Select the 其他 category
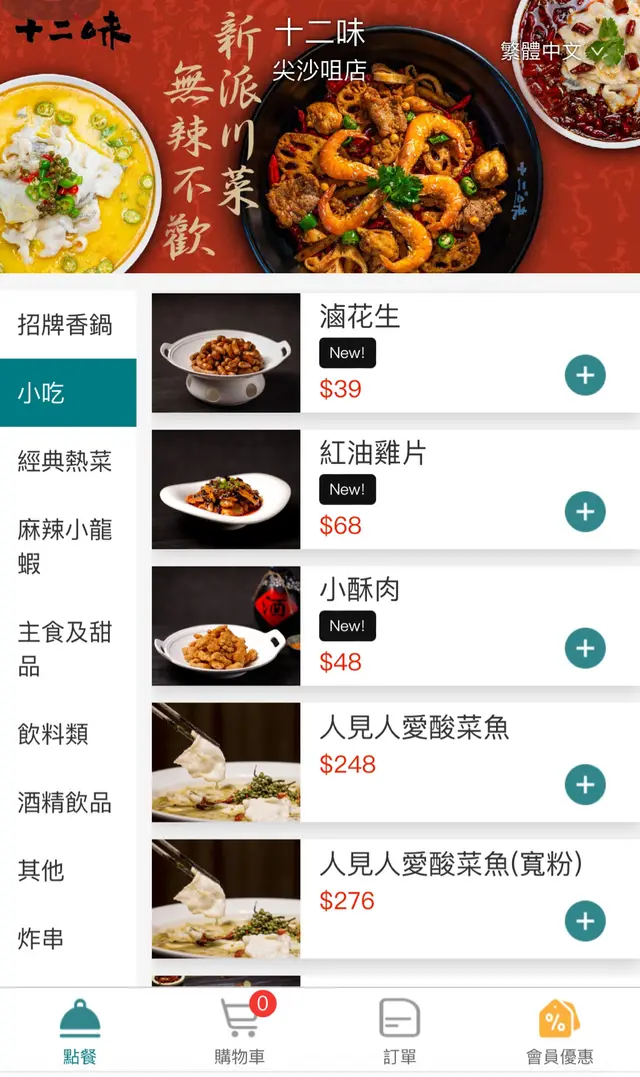The width and height of the screenshot is (640, 1077). (42, 870)
